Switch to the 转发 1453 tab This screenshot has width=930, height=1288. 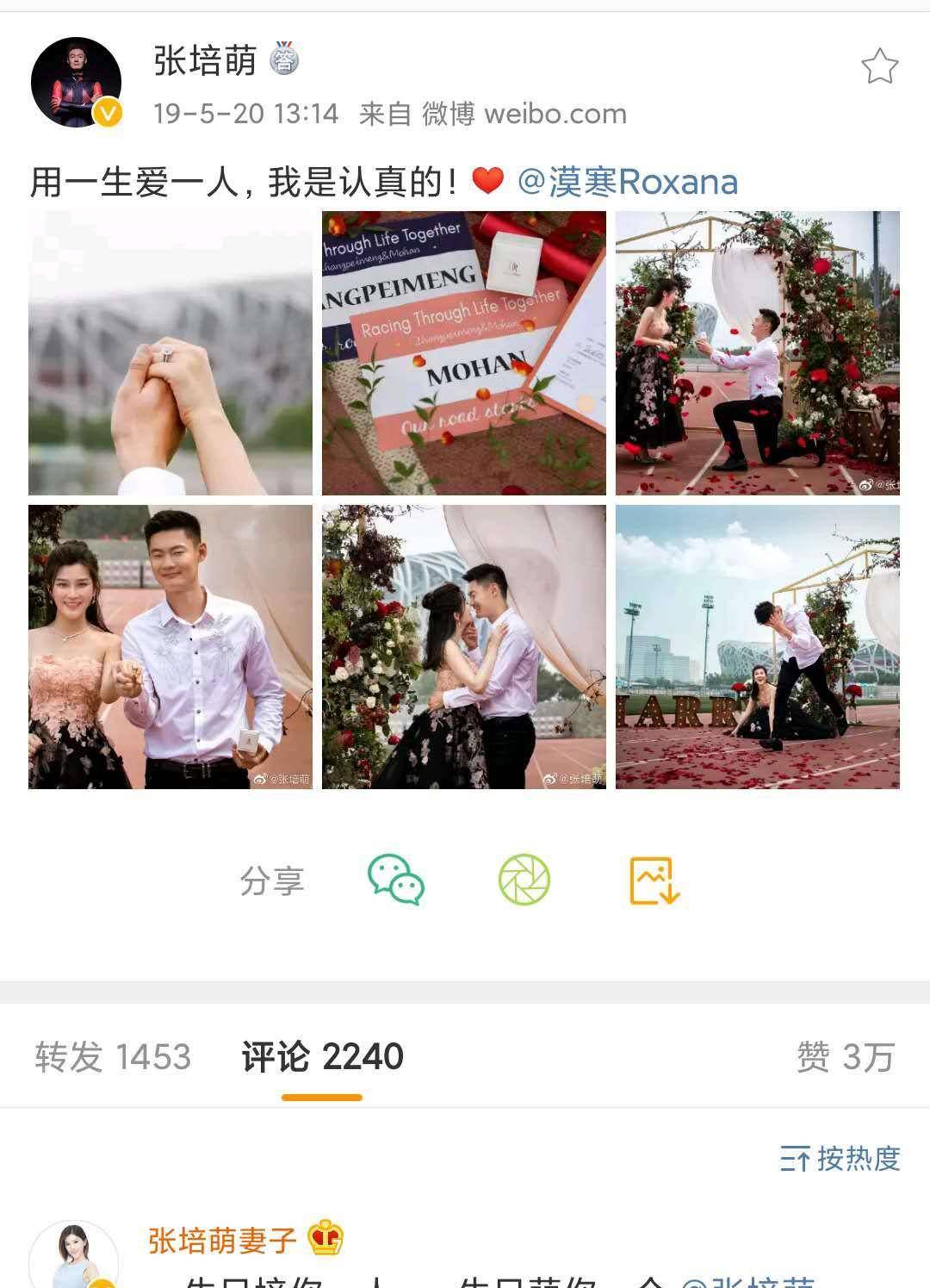coord(113,1057)
